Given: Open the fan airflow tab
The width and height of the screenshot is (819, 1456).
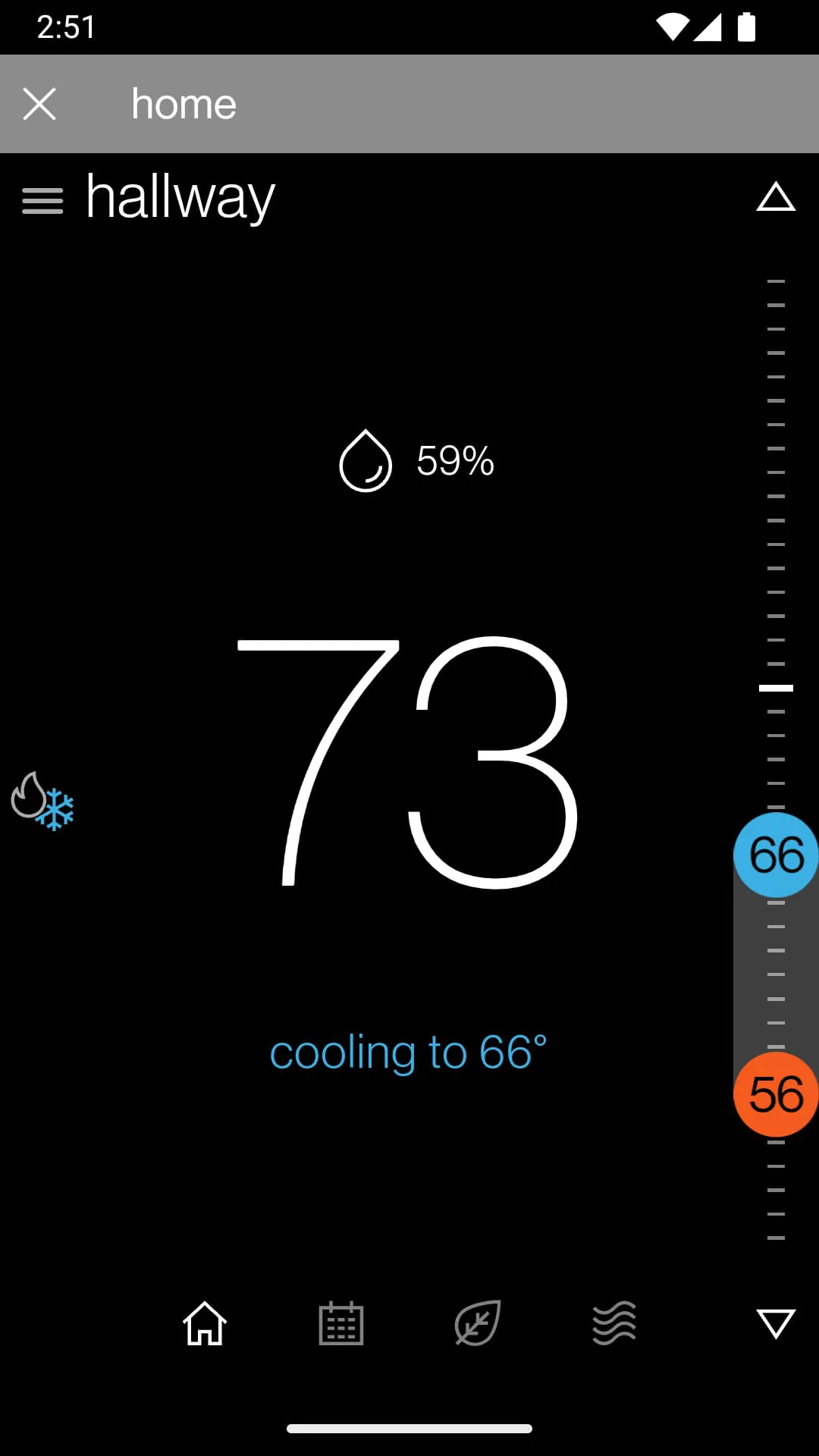Looking at the screenshot, I should (x=614, y=1323).
